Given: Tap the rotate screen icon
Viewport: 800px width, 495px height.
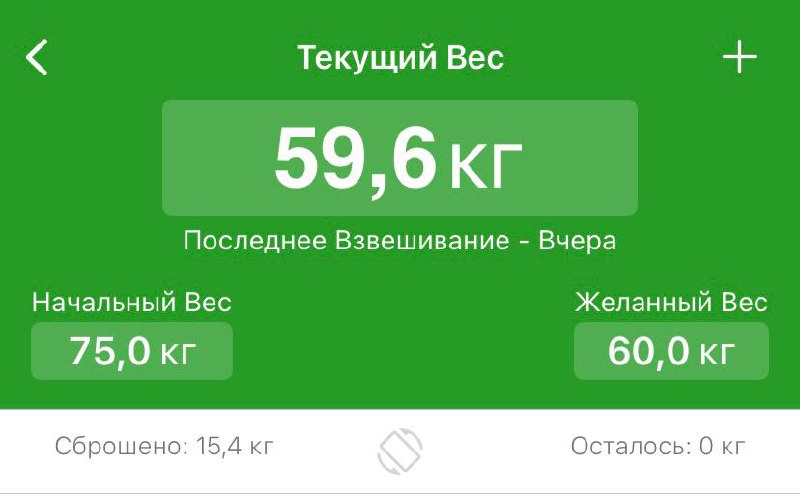Looking at the screenshot, I should point(400,451).
